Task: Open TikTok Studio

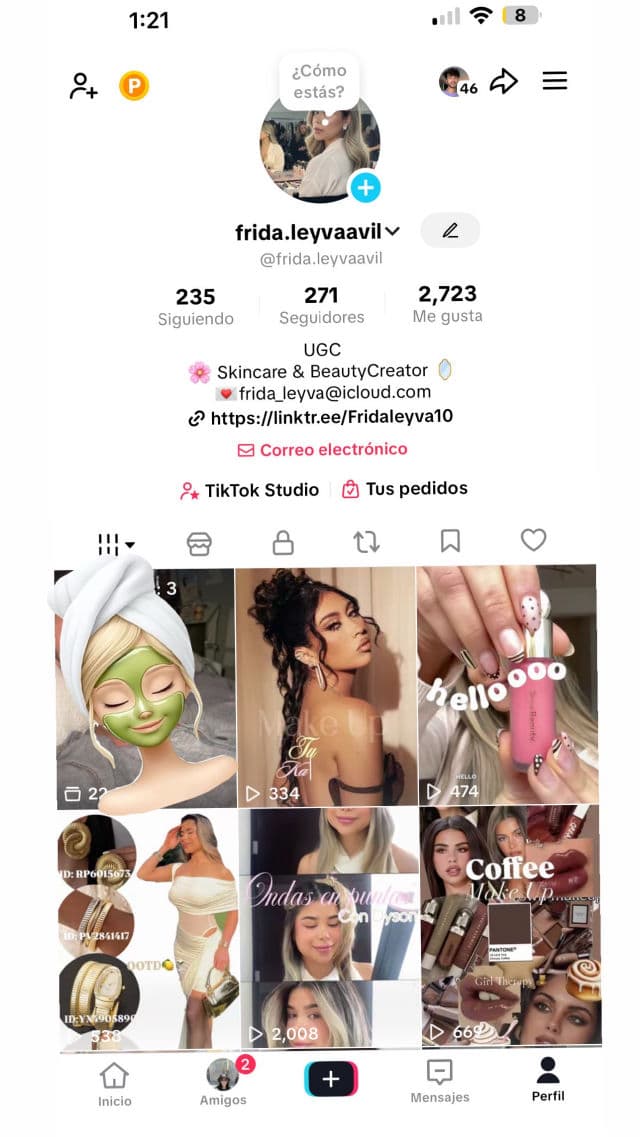Action: (250, 490)
